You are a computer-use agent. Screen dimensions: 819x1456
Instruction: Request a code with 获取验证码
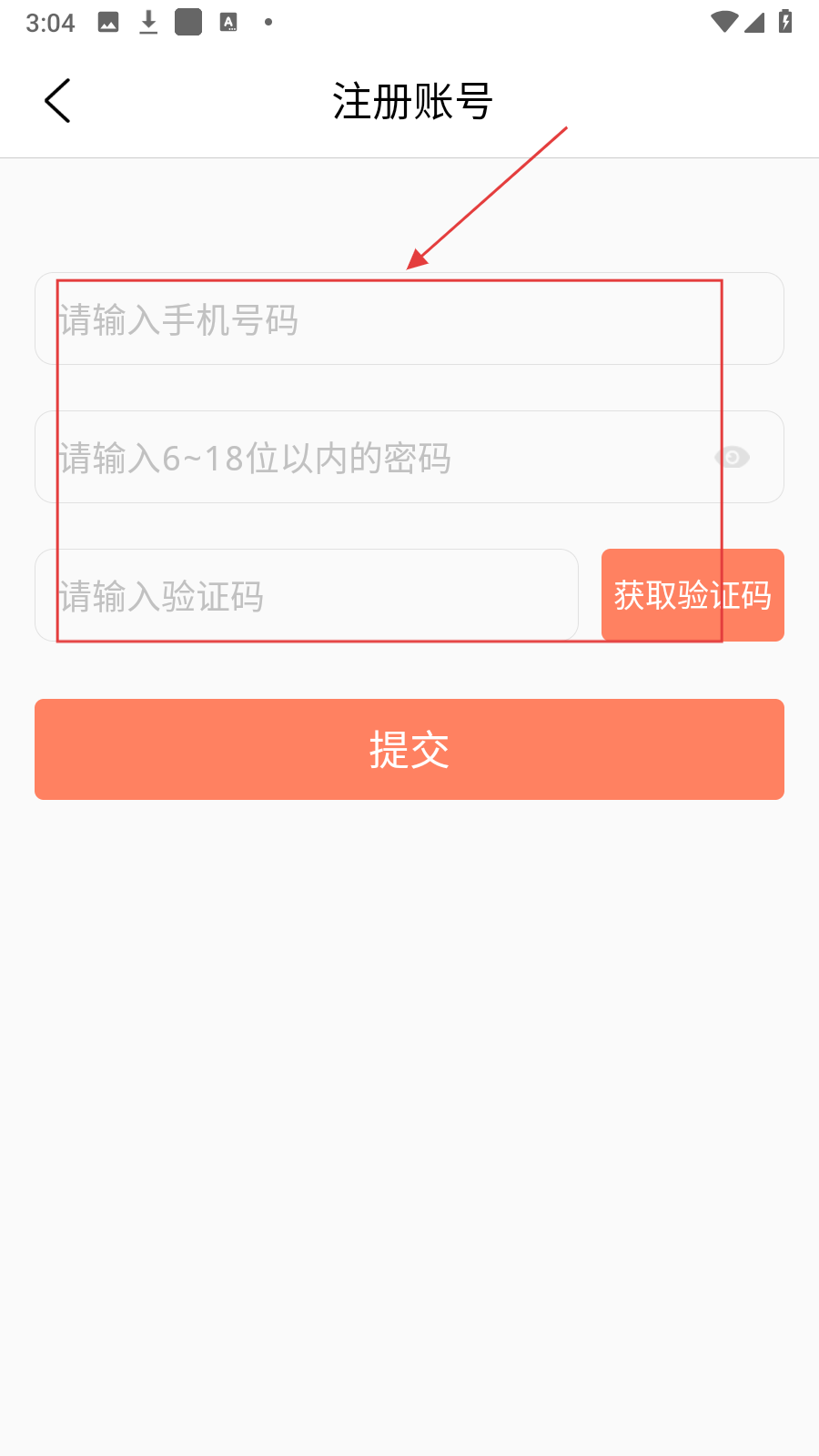pos(693,596)
